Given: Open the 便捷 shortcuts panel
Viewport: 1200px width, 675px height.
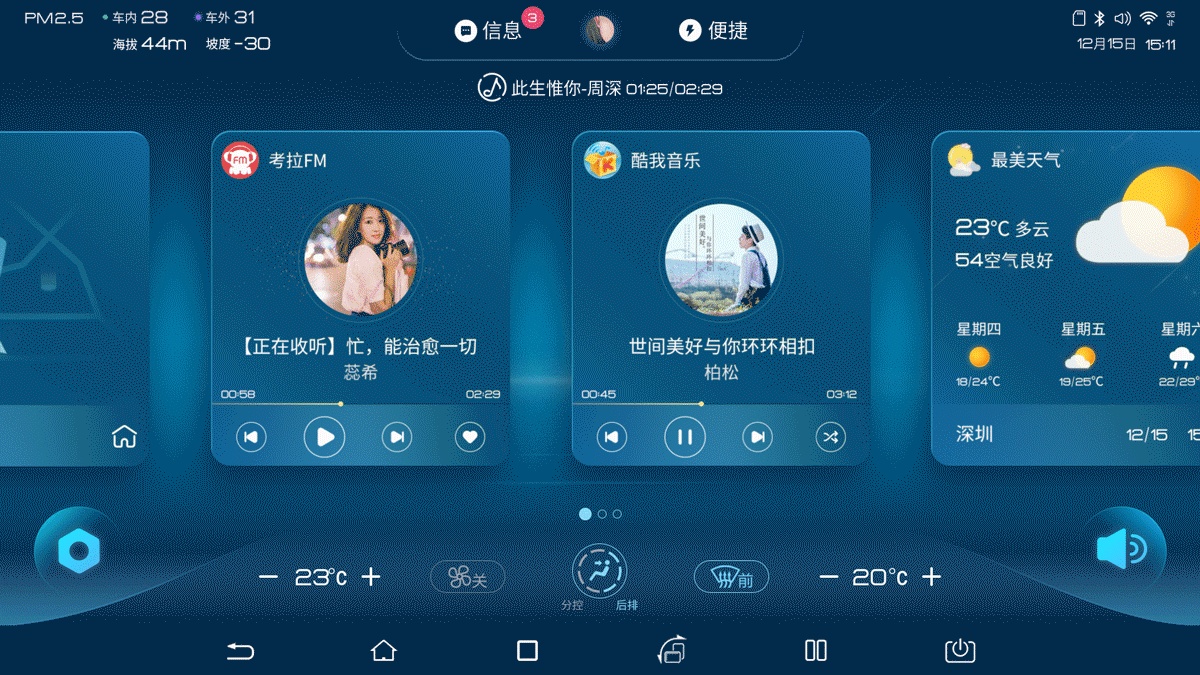Looking at the screenshot, I should (x=713, y=30).
